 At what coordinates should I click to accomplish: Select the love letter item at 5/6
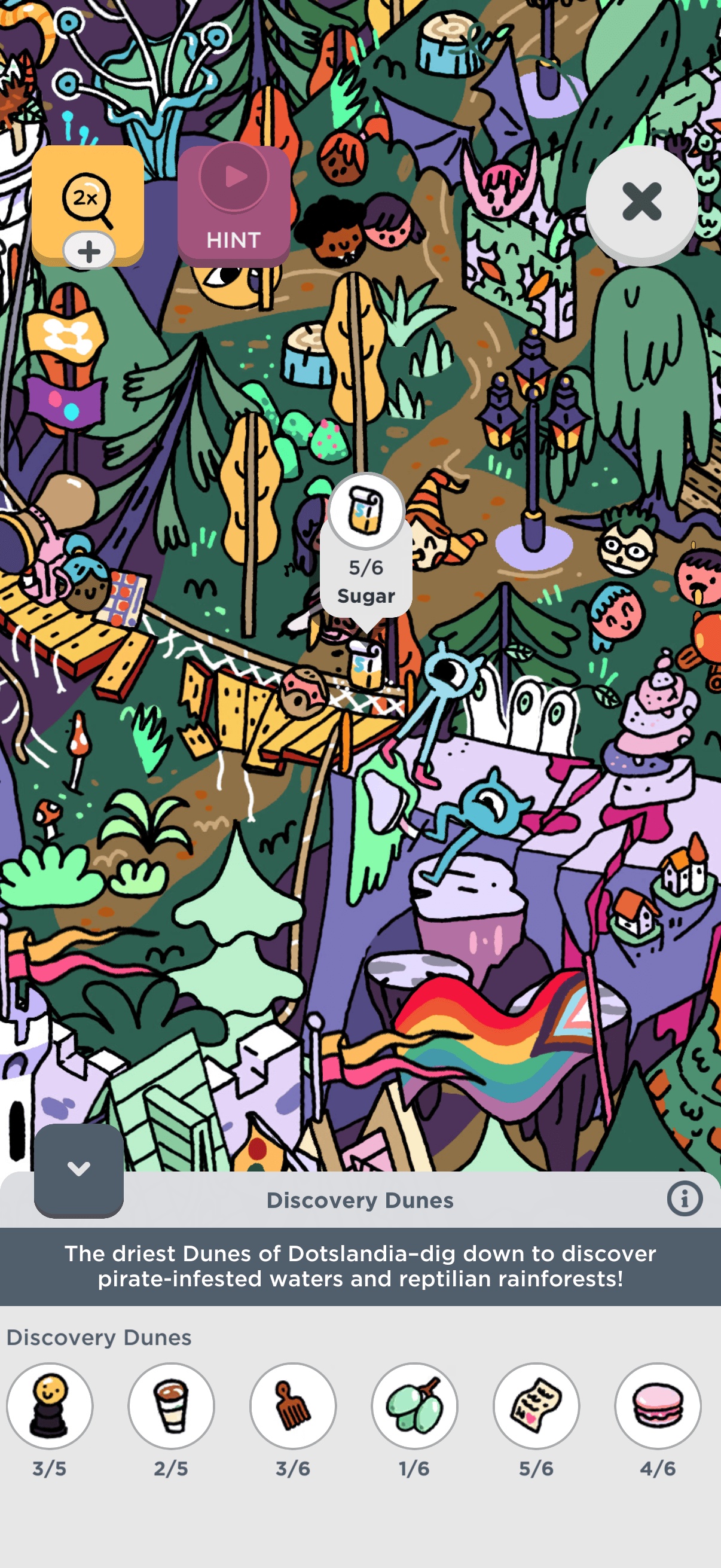(x=536, y=1406)
